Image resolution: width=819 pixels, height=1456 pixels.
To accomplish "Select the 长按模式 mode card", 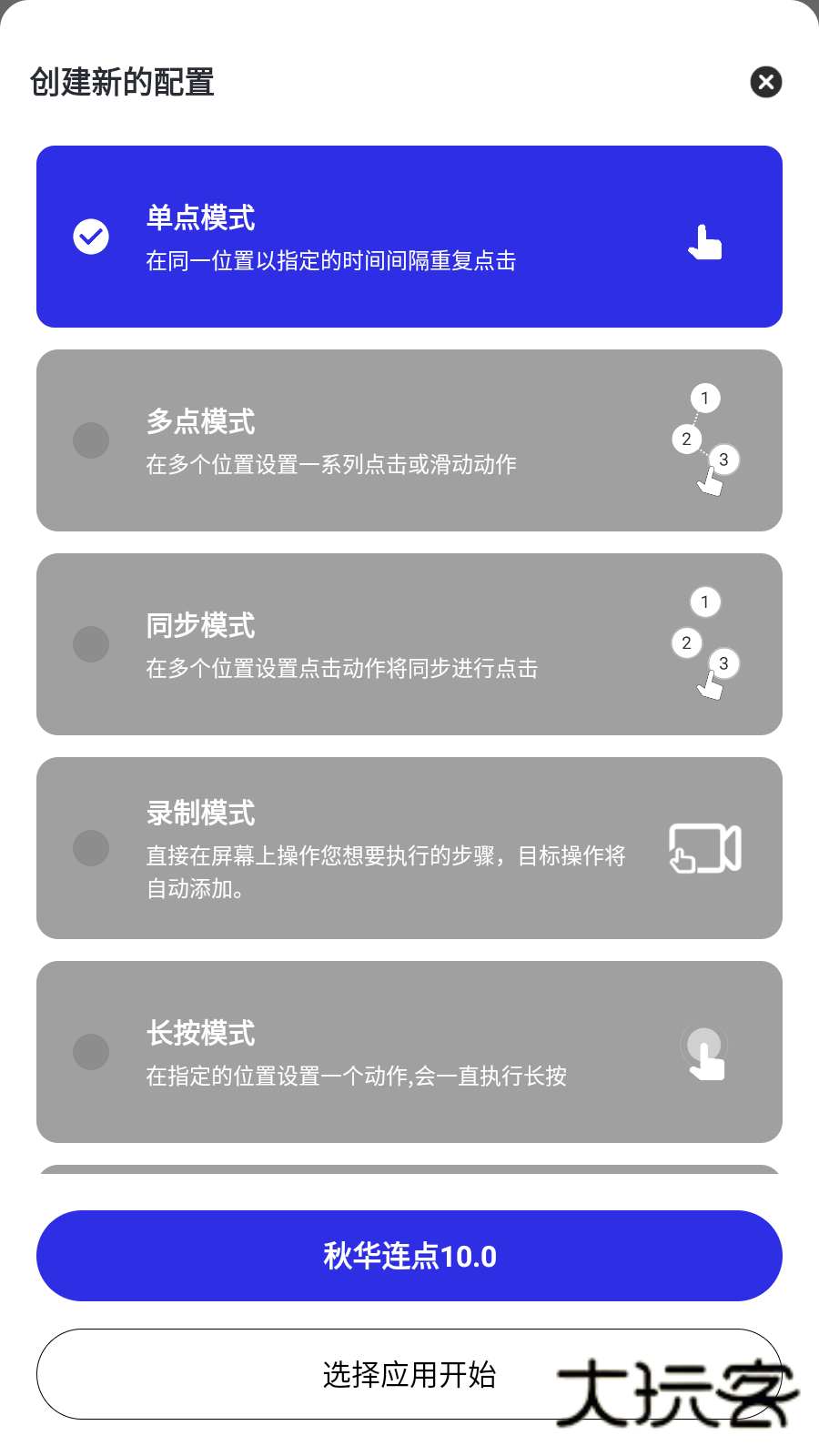I will point(409,1052).
